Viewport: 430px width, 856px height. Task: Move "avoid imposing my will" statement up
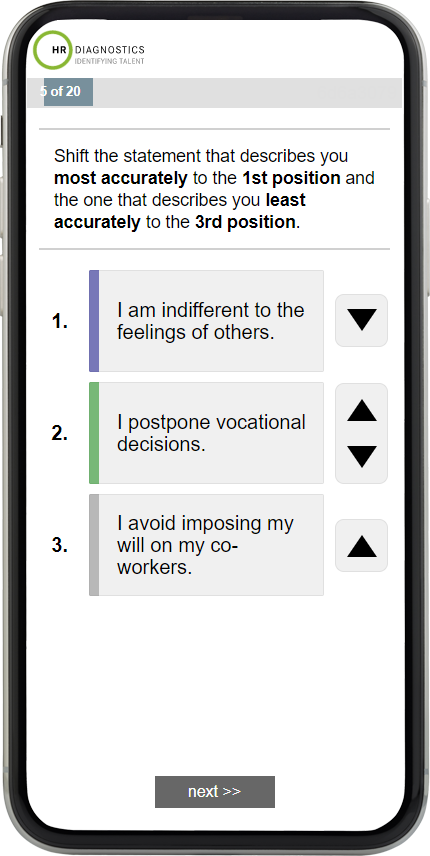(361, 545)
